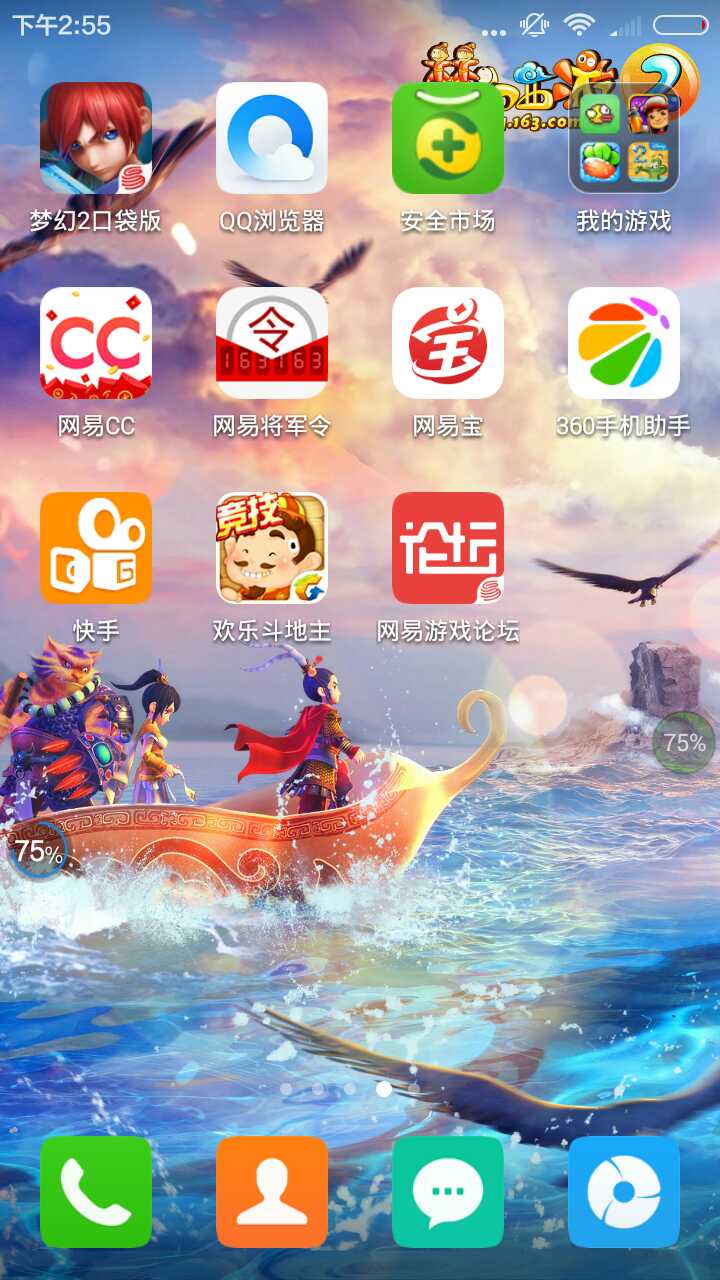The image size is (720, 1280).
Task: Launch 360手机助手
Action: click(x=624, y=343)
